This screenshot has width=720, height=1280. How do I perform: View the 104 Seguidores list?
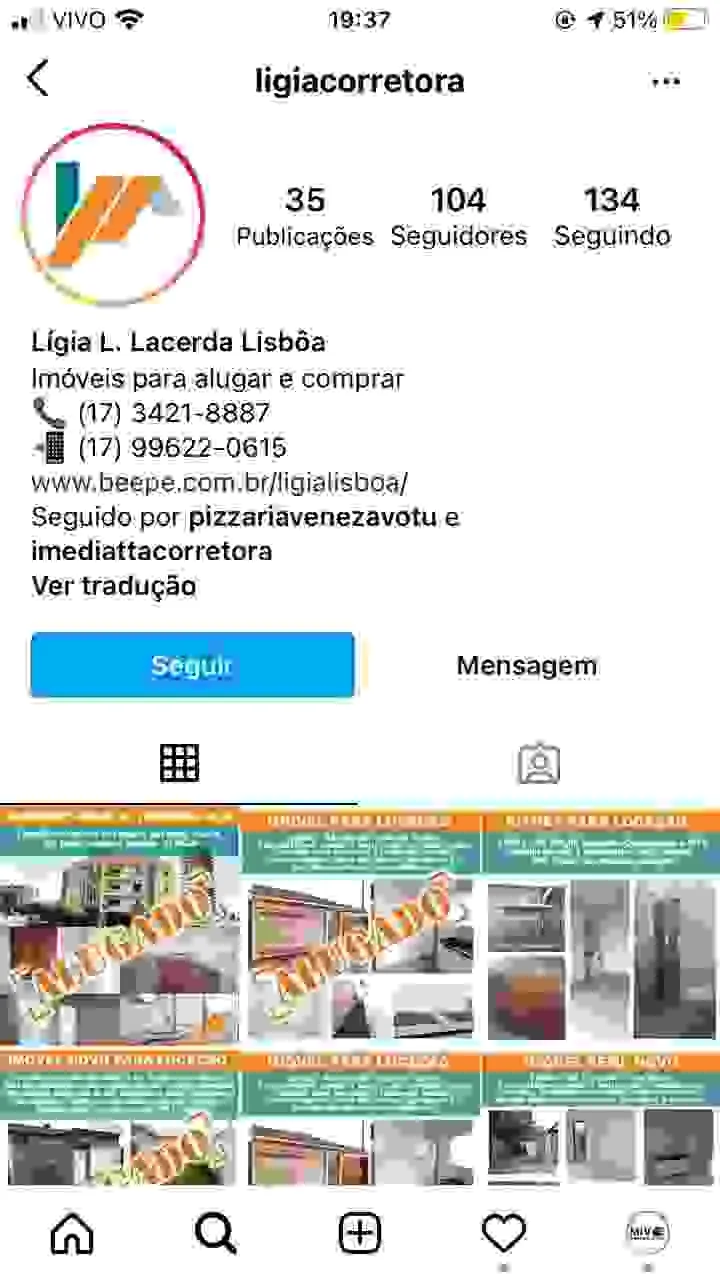[x=458, y=216]
